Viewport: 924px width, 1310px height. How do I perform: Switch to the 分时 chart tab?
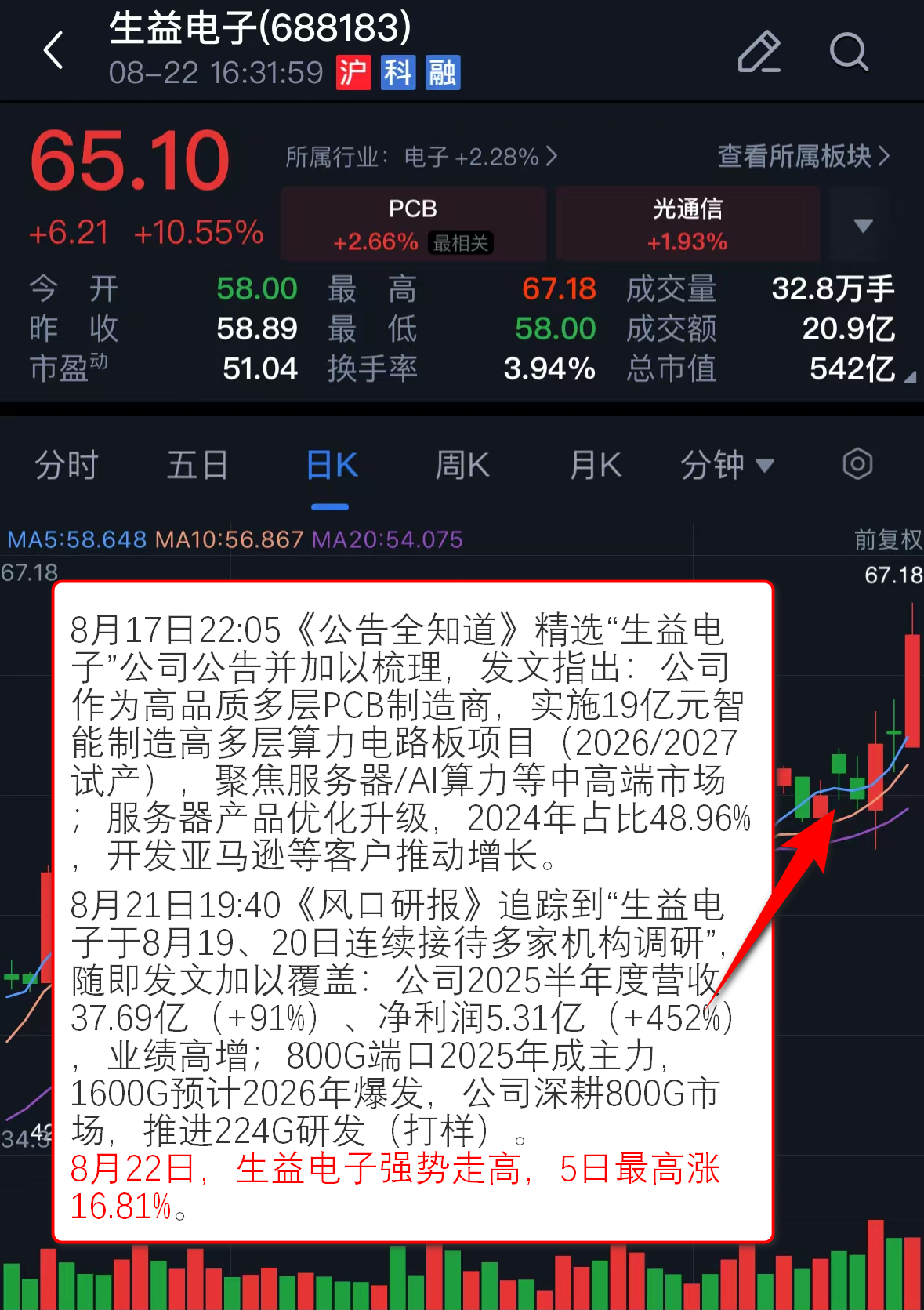67,466
